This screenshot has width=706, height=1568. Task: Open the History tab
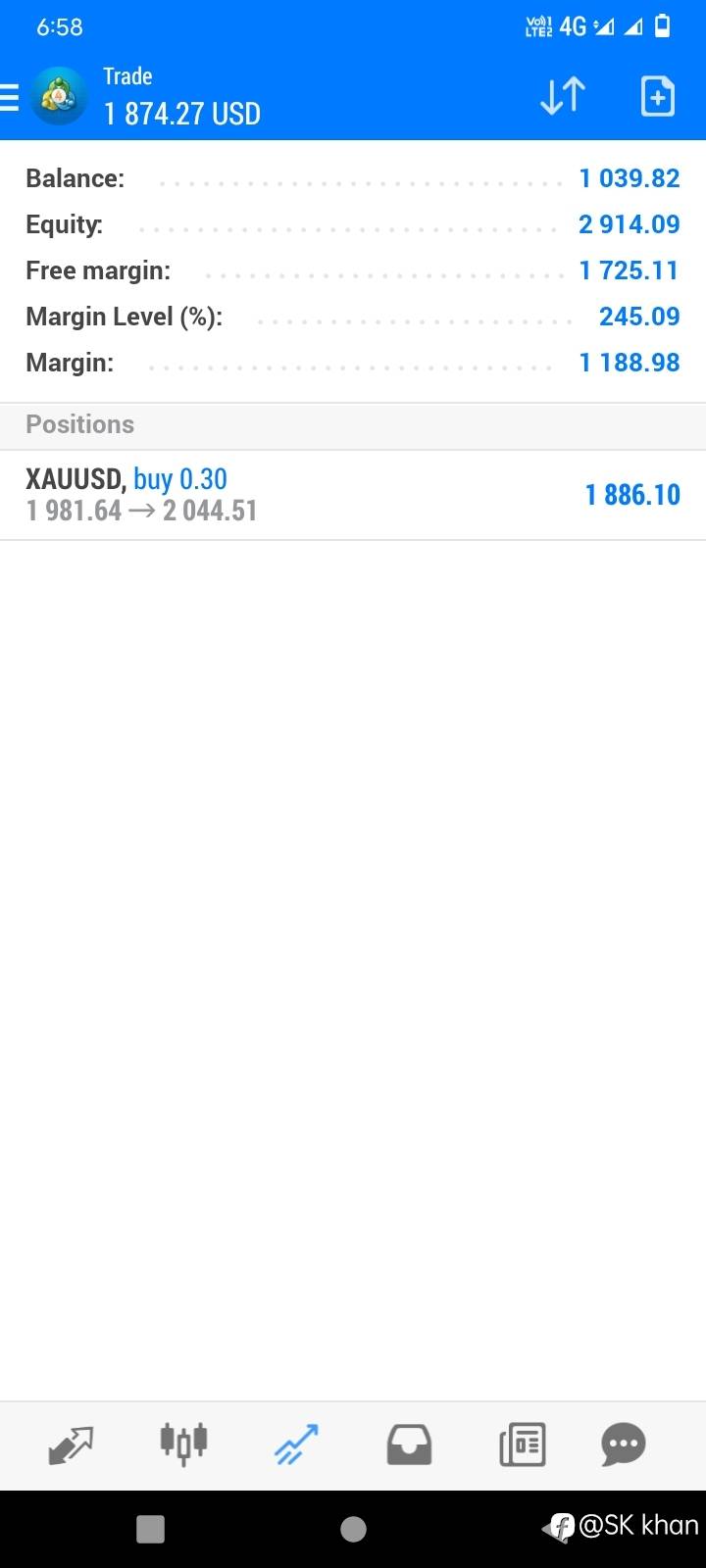pyautogui.click(x=409, y=1445)
